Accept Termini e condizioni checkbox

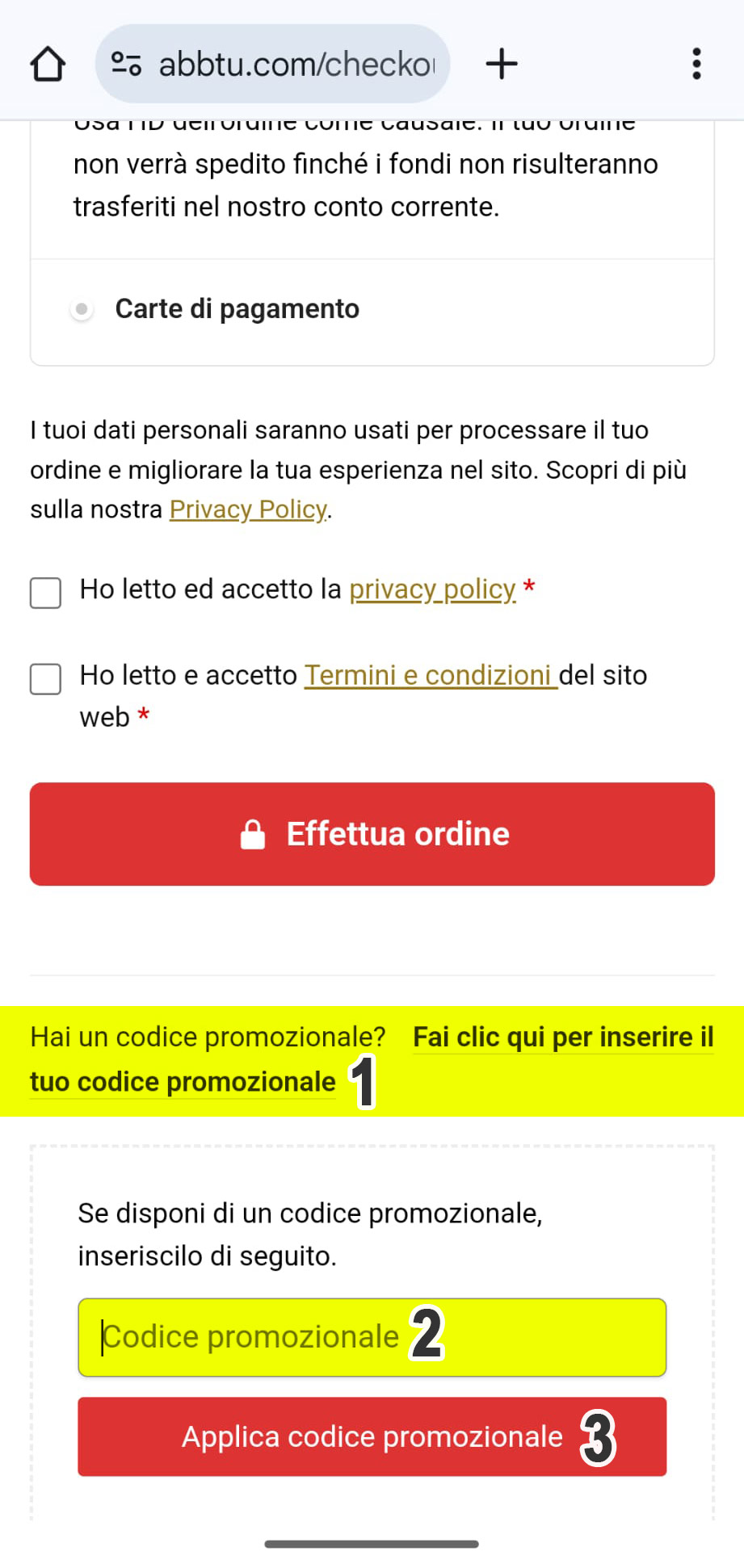45,679
